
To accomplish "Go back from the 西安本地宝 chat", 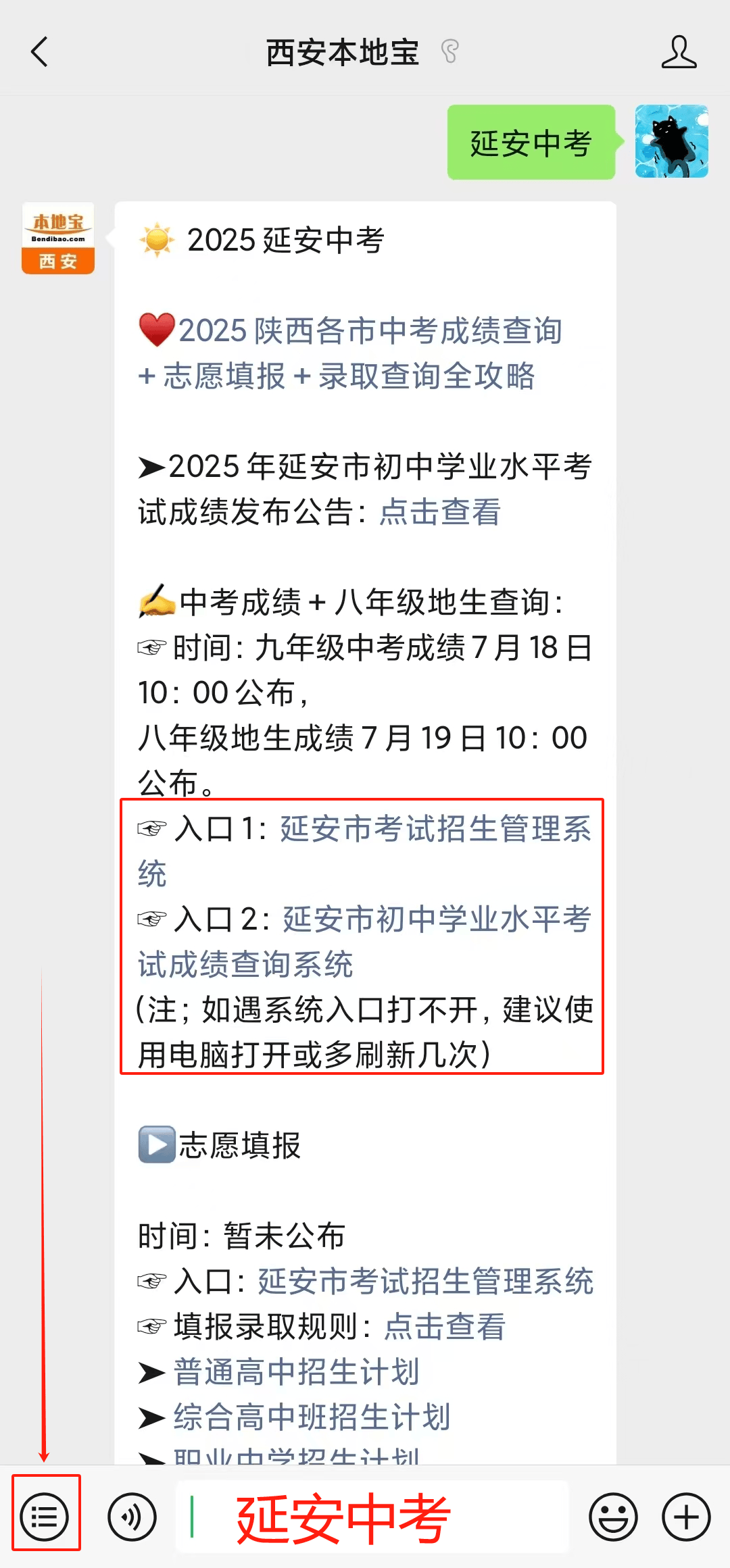I will [x=40, y=52].
